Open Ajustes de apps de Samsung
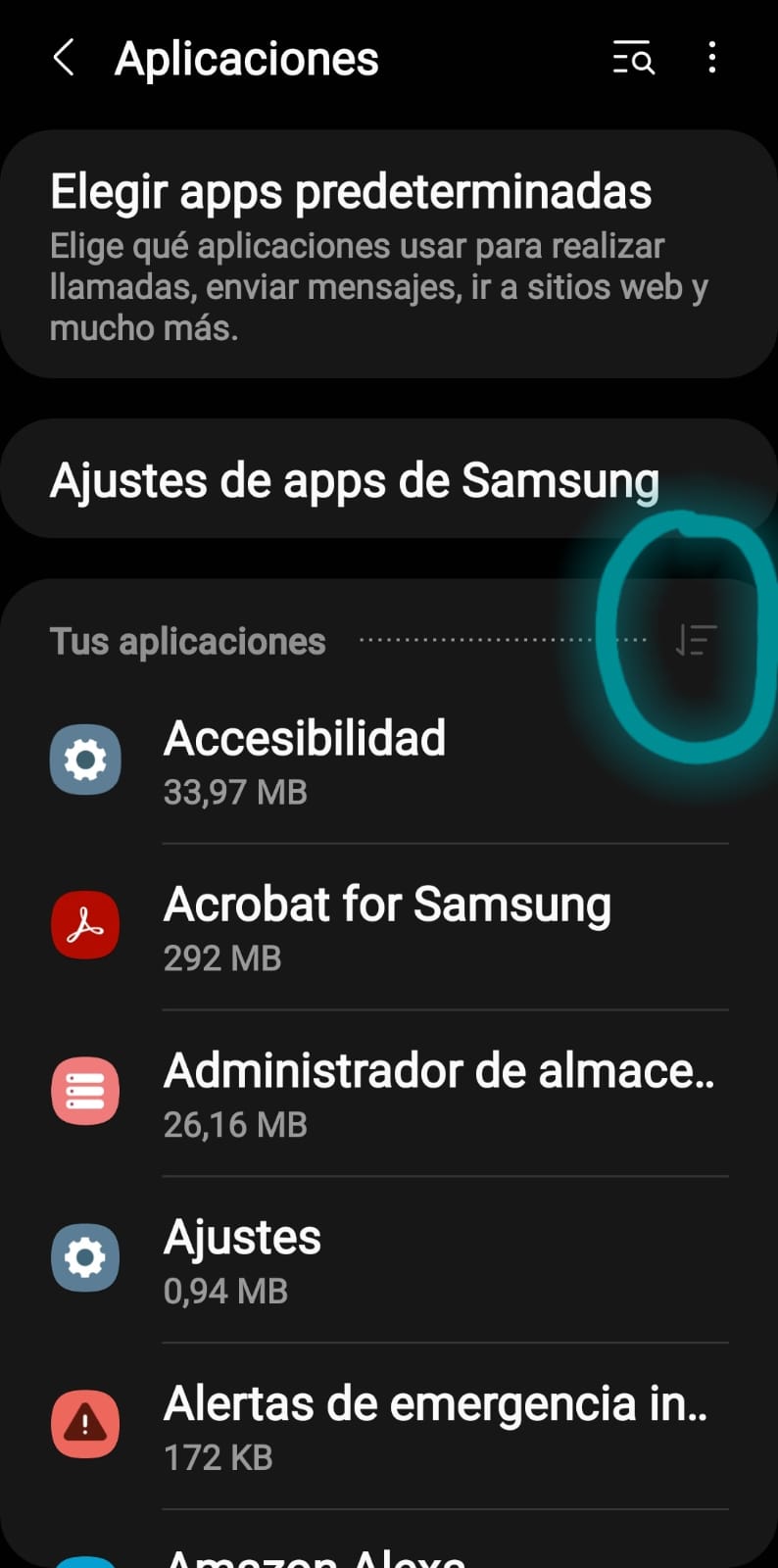This screenshot has width=778, height=1568. pos(388,480)
